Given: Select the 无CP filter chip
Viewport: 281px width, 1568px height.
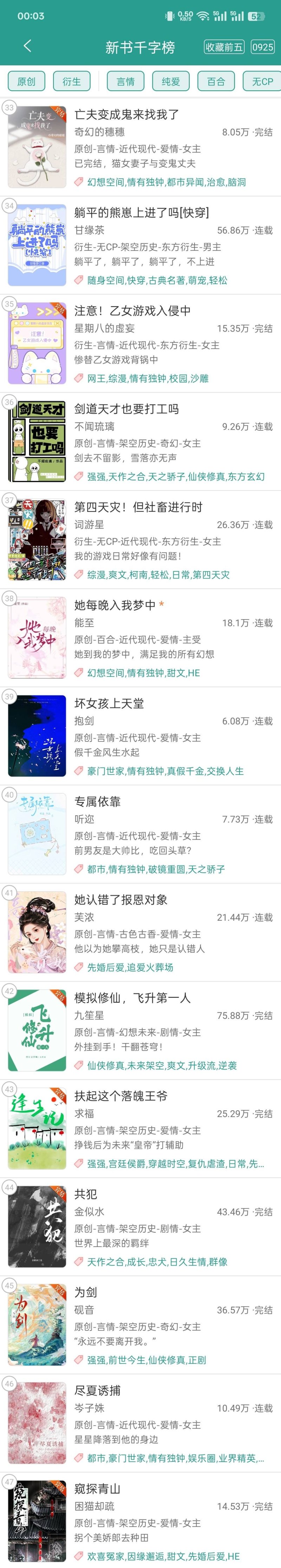Looking at the screenshot, I should coord(262,81).
